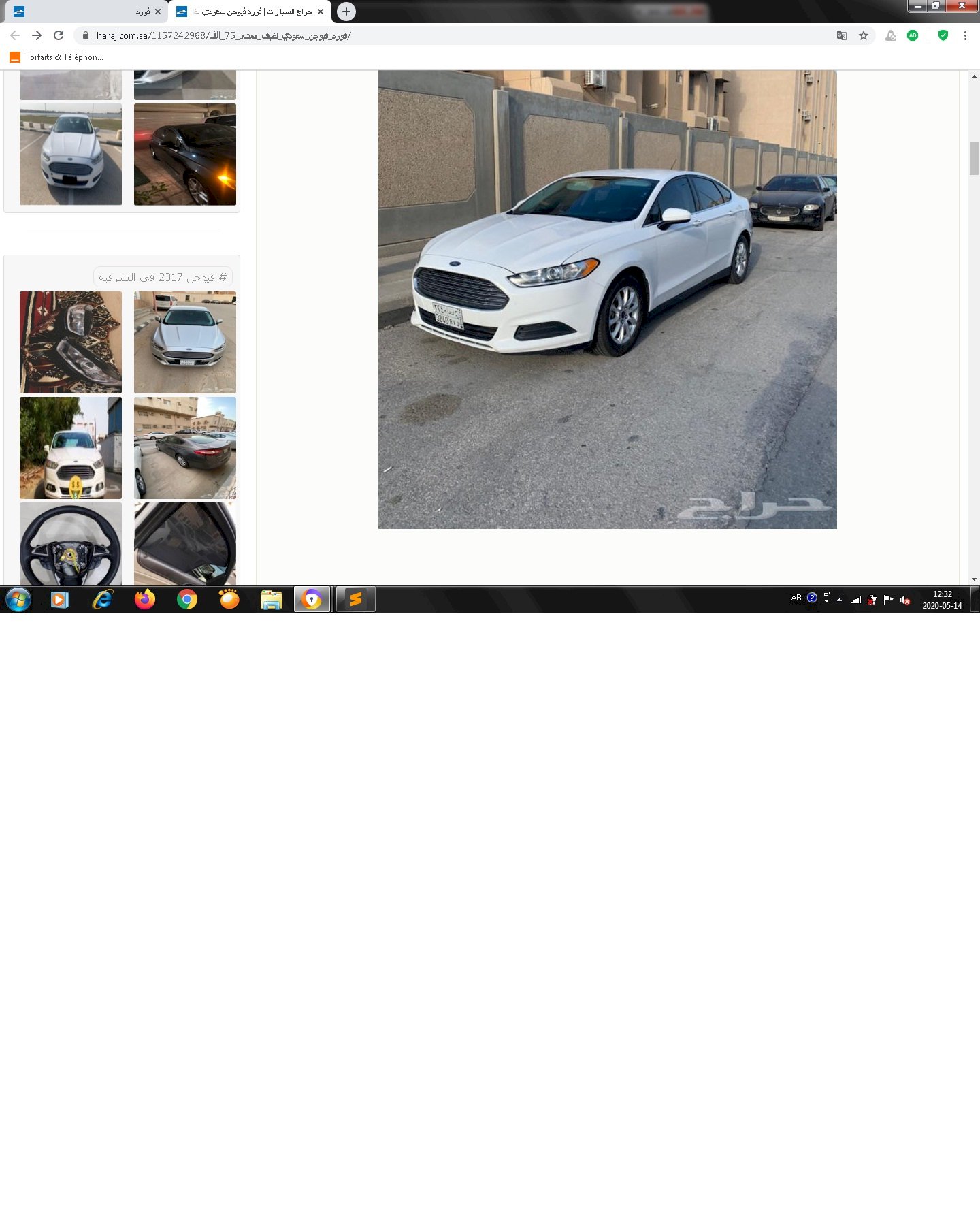Open the headlights listing thumbnail
This screenshot has height=1222, width=980.
[x=71, y=342]
